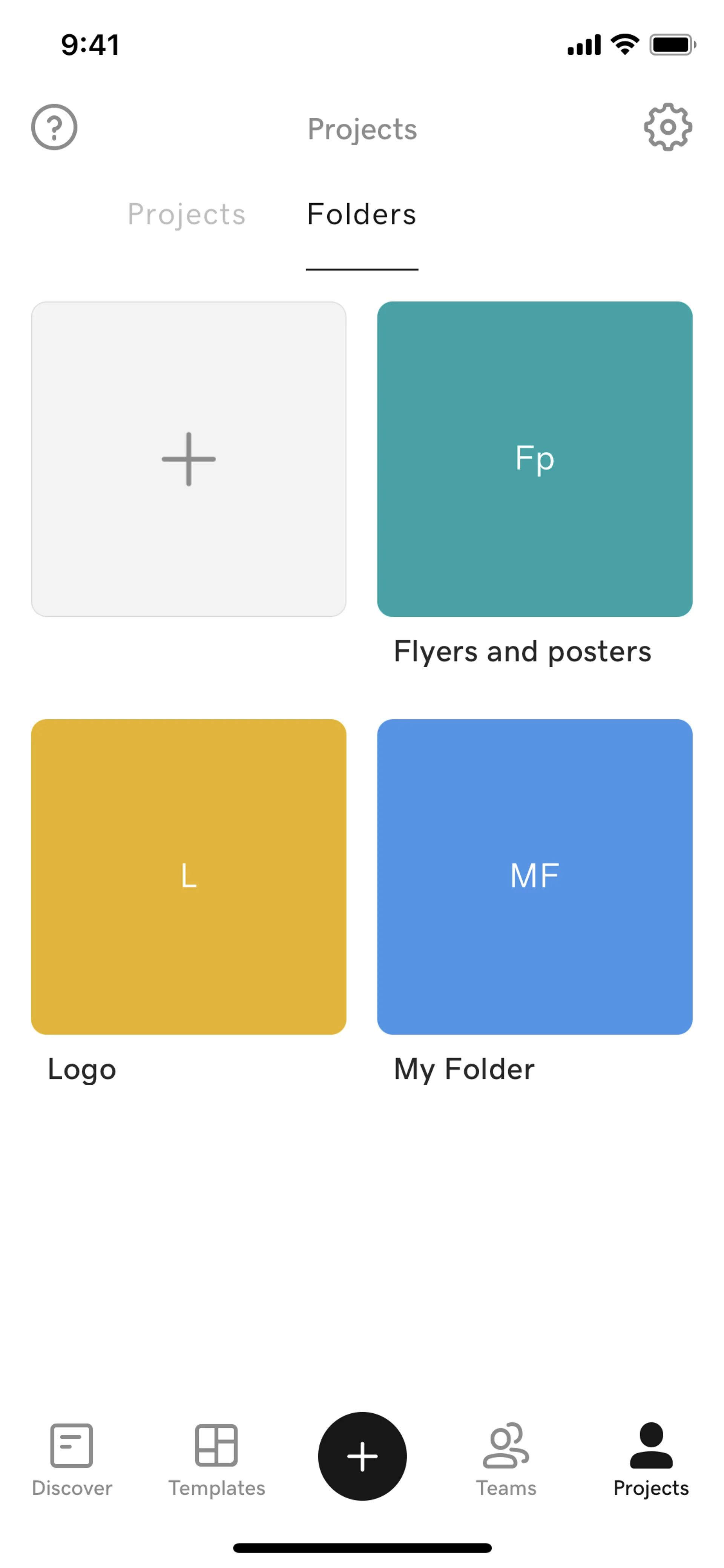
Task: Open settings gear icon
Action: pyautogui.click(x=667, y=127)
